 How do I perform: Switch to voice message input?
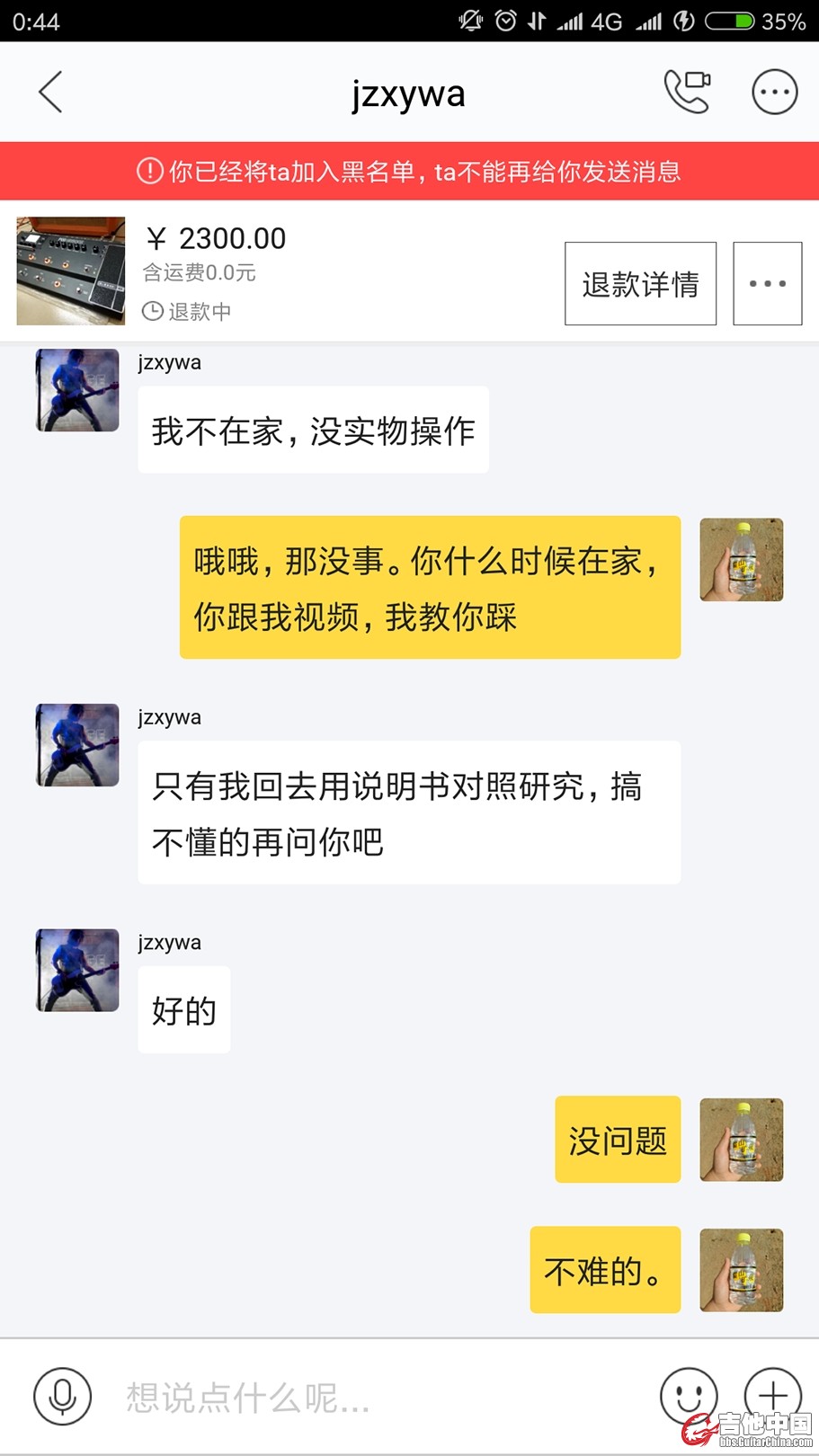62,1396
